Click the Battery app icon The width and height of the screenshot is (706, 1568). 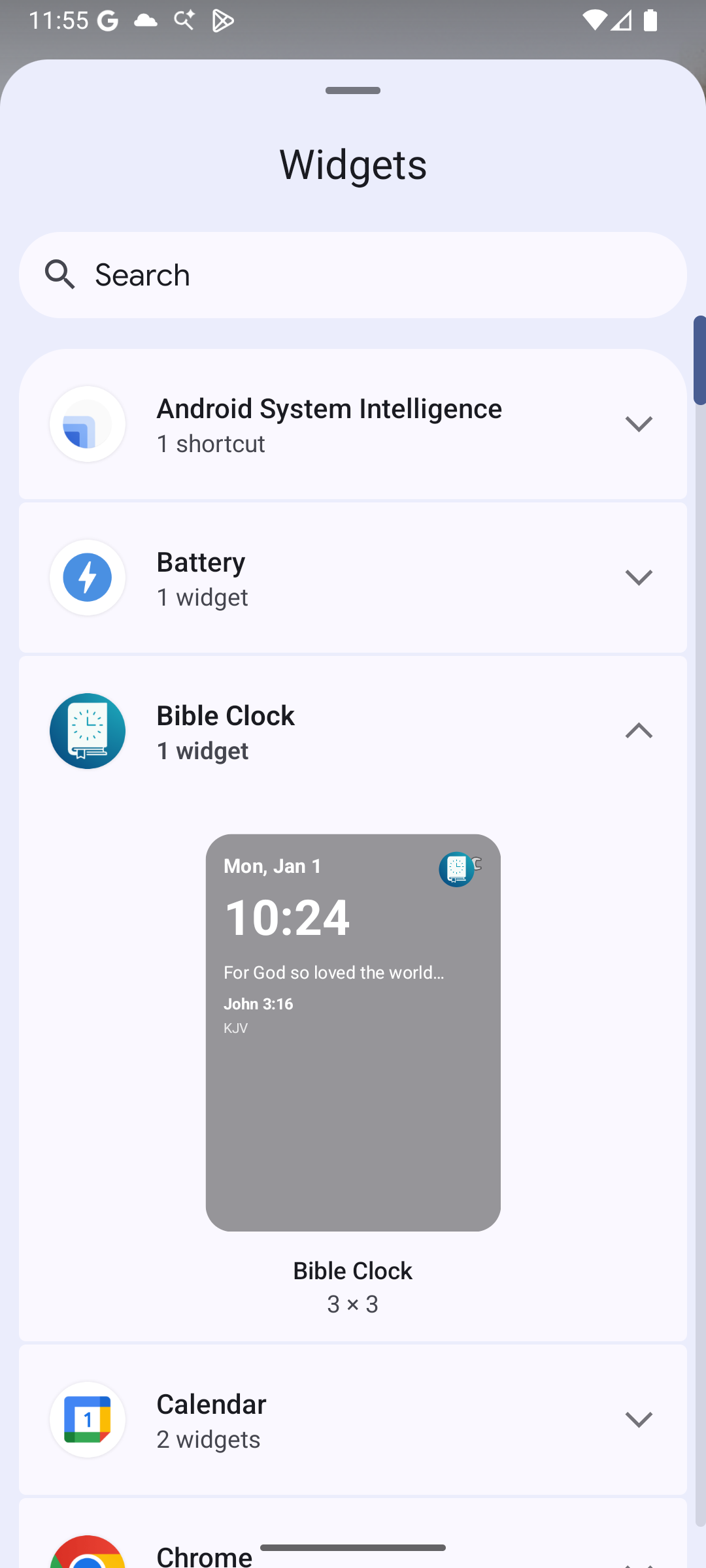[x=87, y=578]
